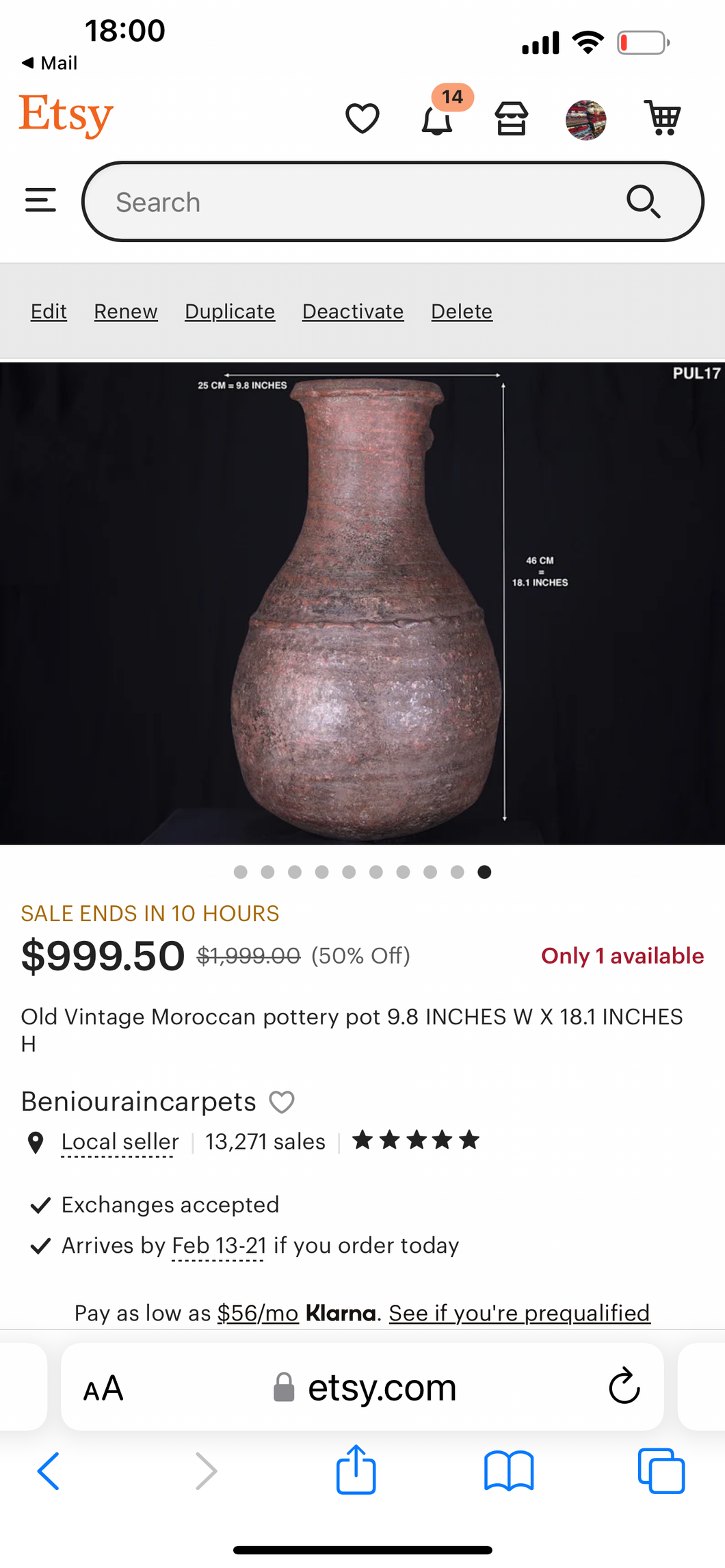Edit this listing

pos(49,312)
